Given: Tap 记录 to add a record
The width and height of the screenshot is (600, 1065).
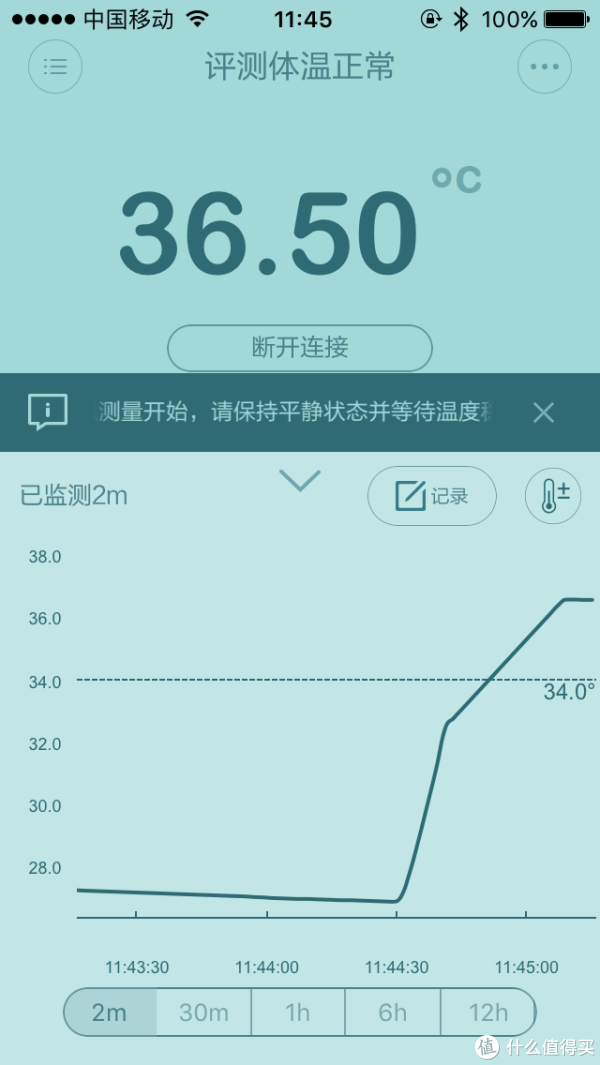Looking at the screenshot, I should (432, 496).
